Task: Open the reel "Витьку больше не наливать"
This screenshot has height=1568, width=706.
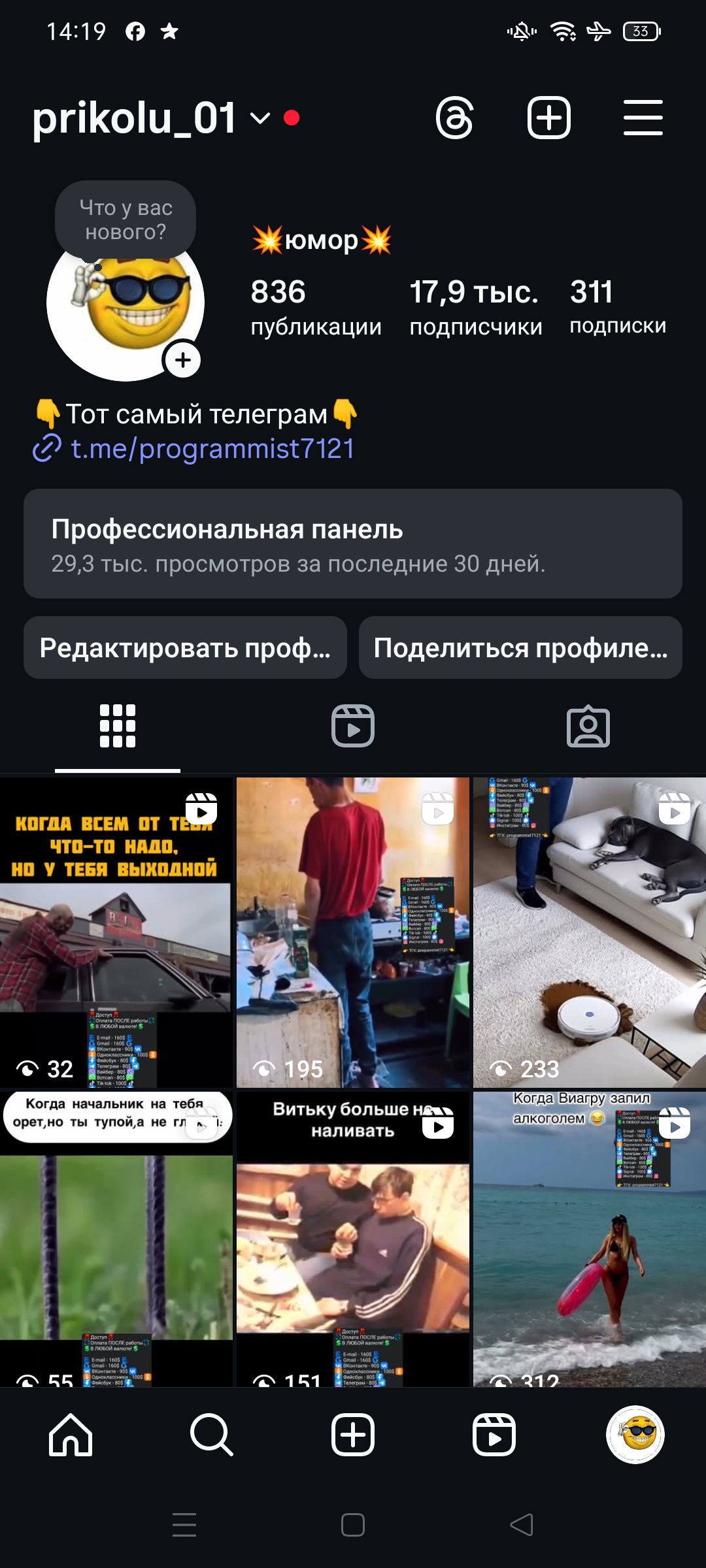Action: pyautogui.click(x=353, y=1239)
